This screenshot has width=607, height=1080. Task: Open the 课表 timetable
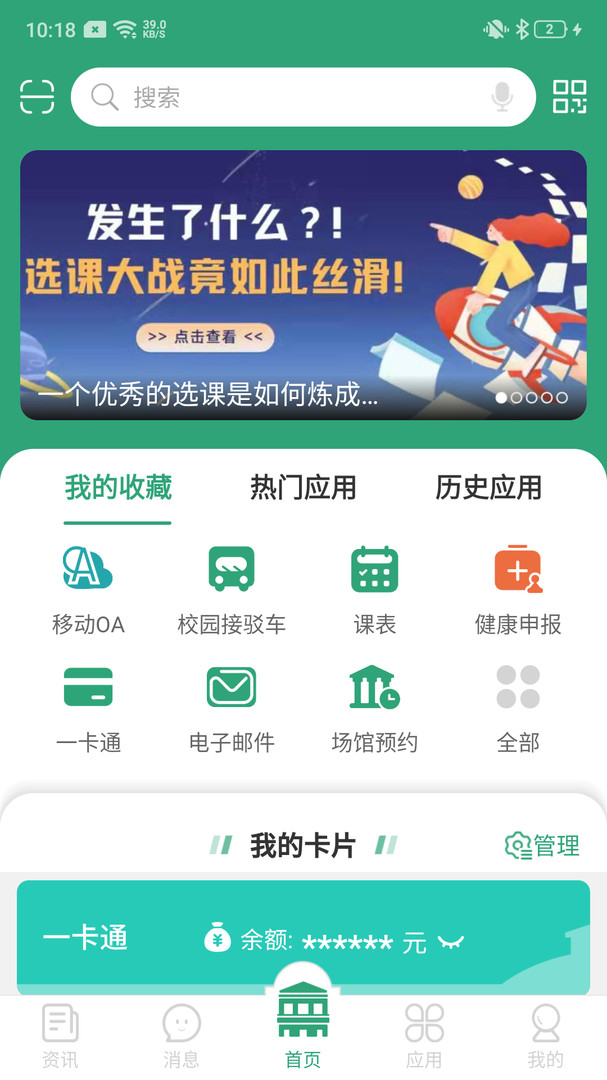[374, 589]
